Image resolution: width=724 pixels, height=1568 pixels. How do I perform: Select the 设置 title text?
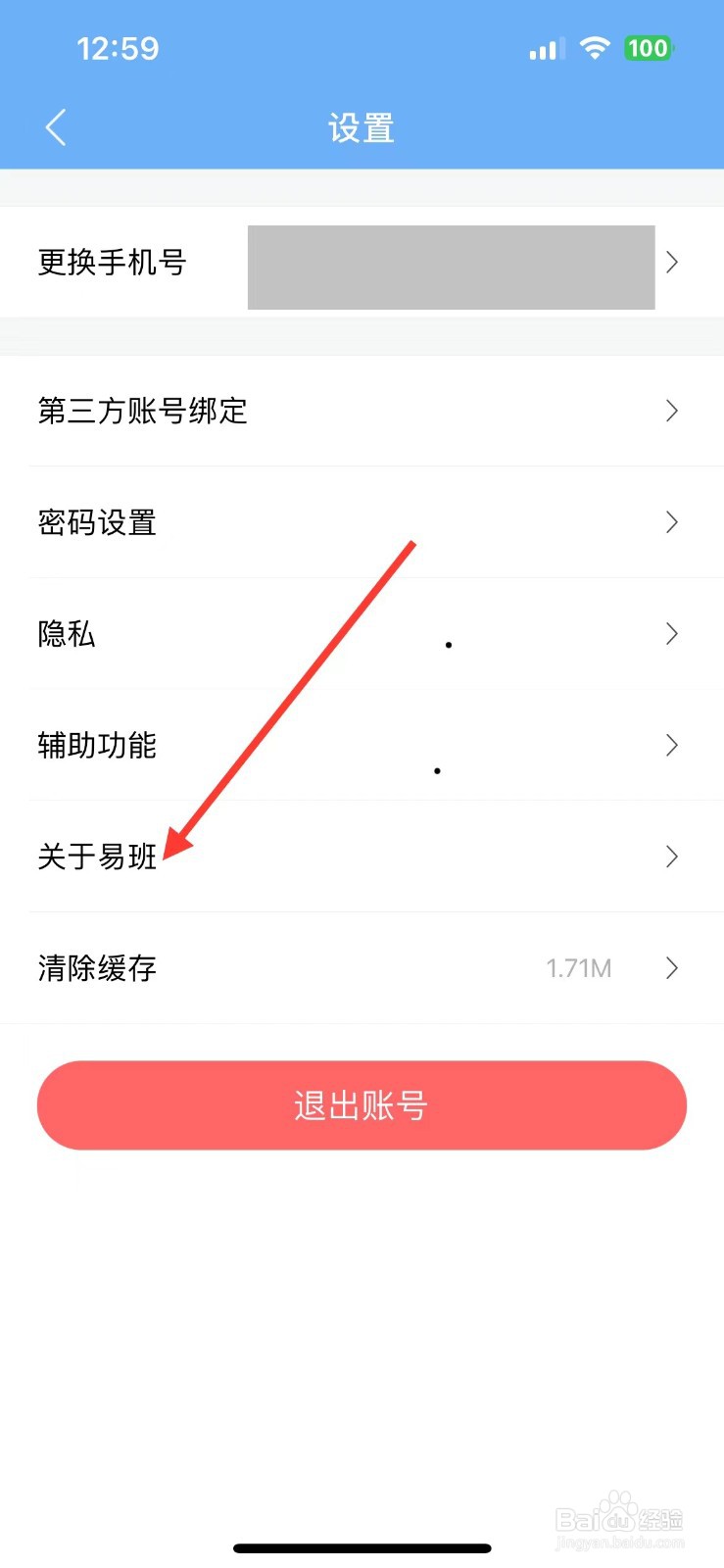[x=362, y=126]
